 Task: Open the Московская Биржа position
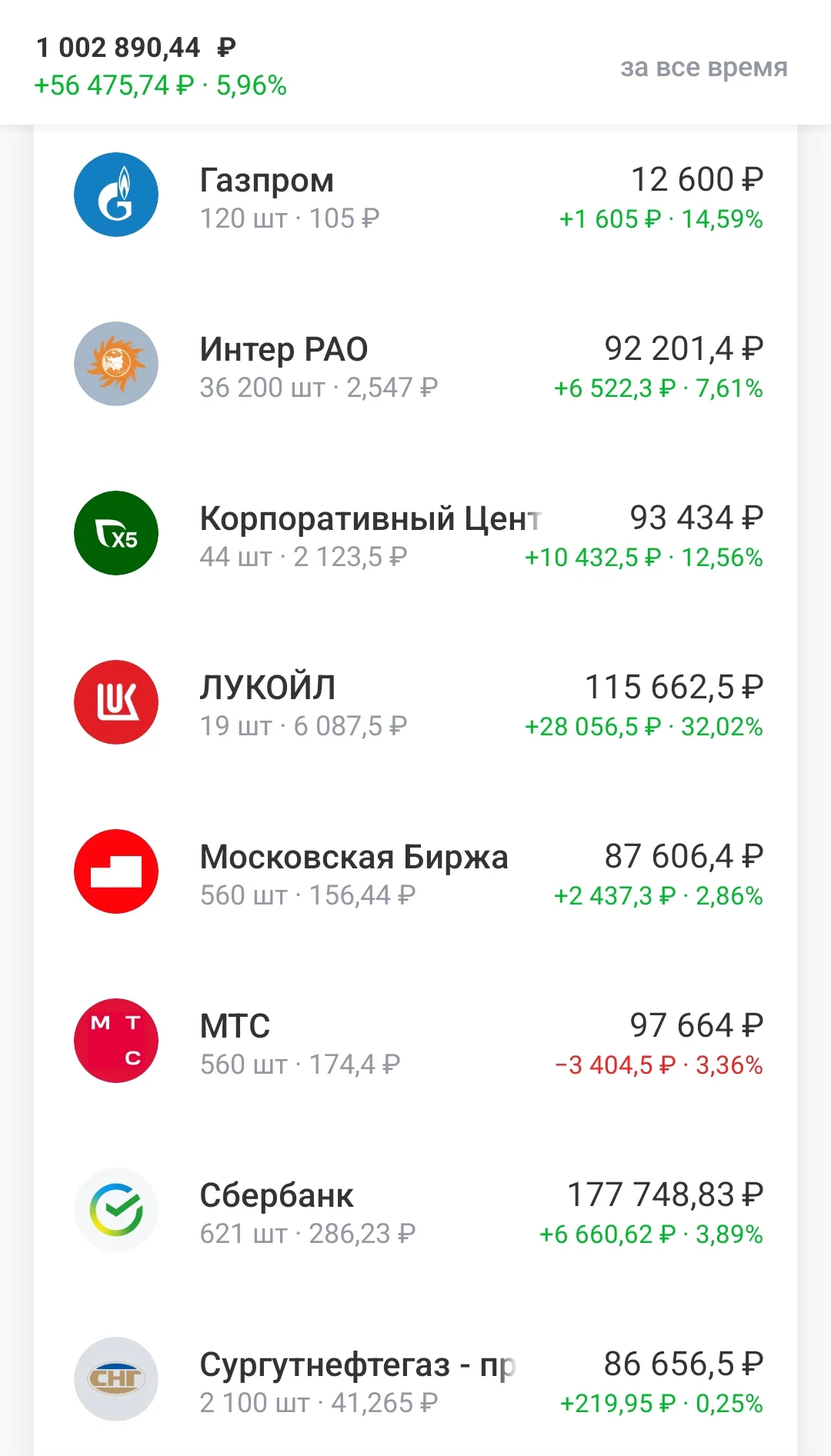(x=415, y=872)
